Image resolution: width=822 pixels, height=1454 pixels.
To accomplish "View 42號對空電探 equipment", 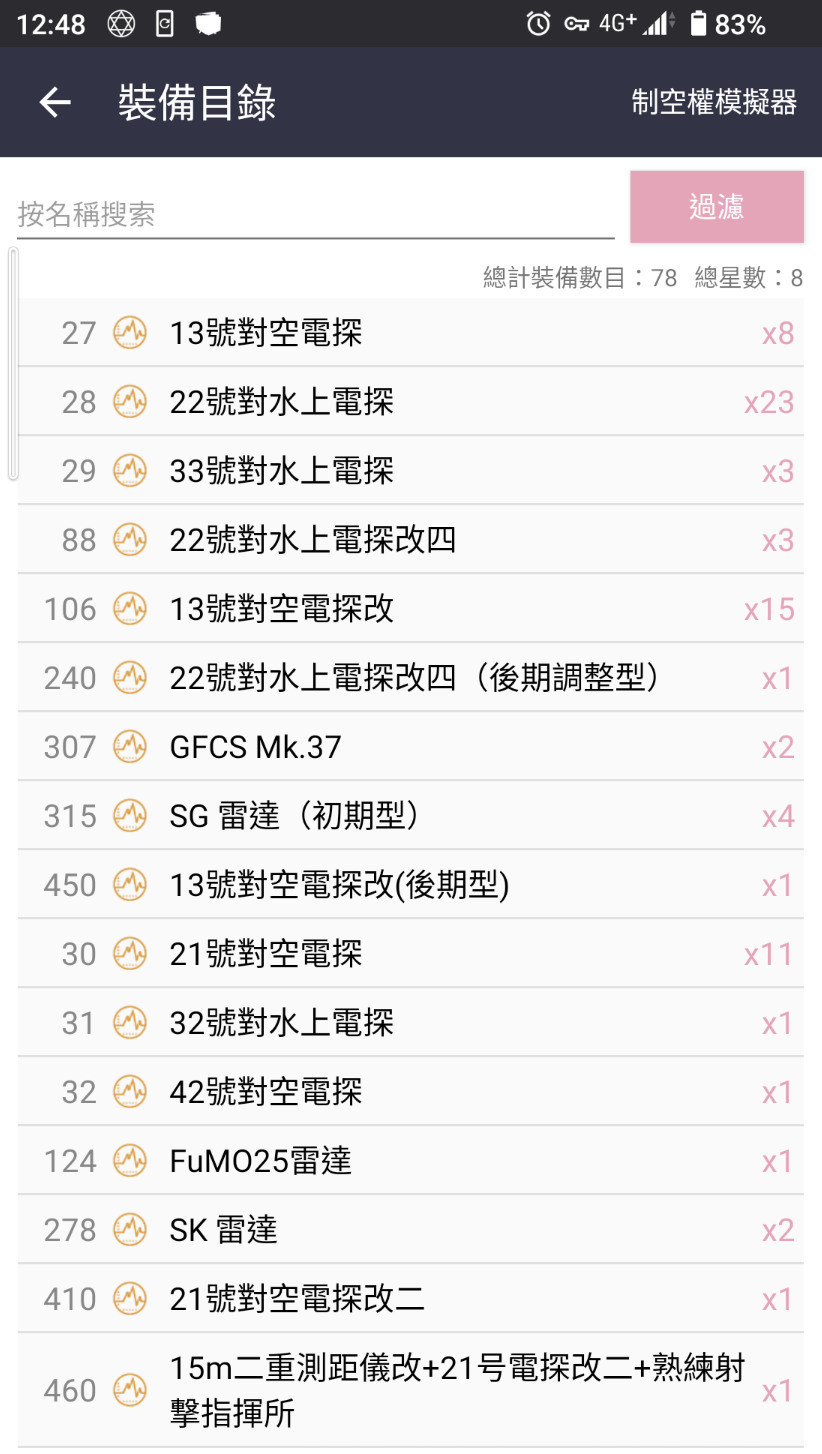I will 410,1092.
